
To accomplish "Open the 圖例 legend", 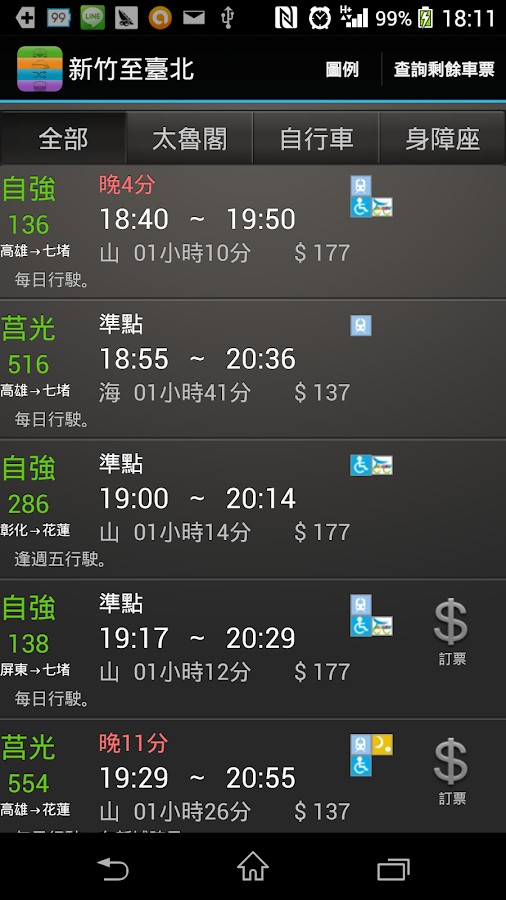I will click(341, 69).
